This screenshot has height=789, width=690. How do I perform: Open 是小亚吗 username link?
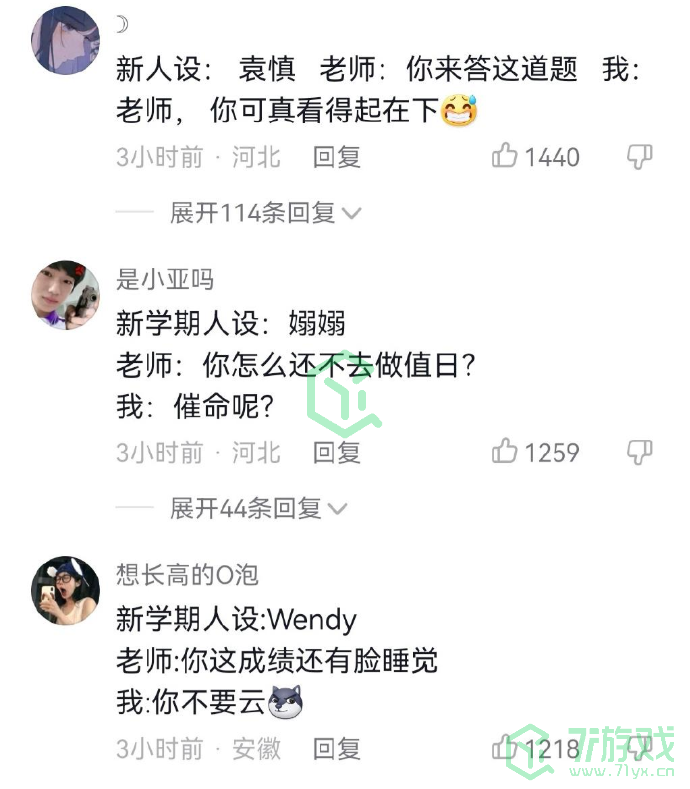[165, 279]
